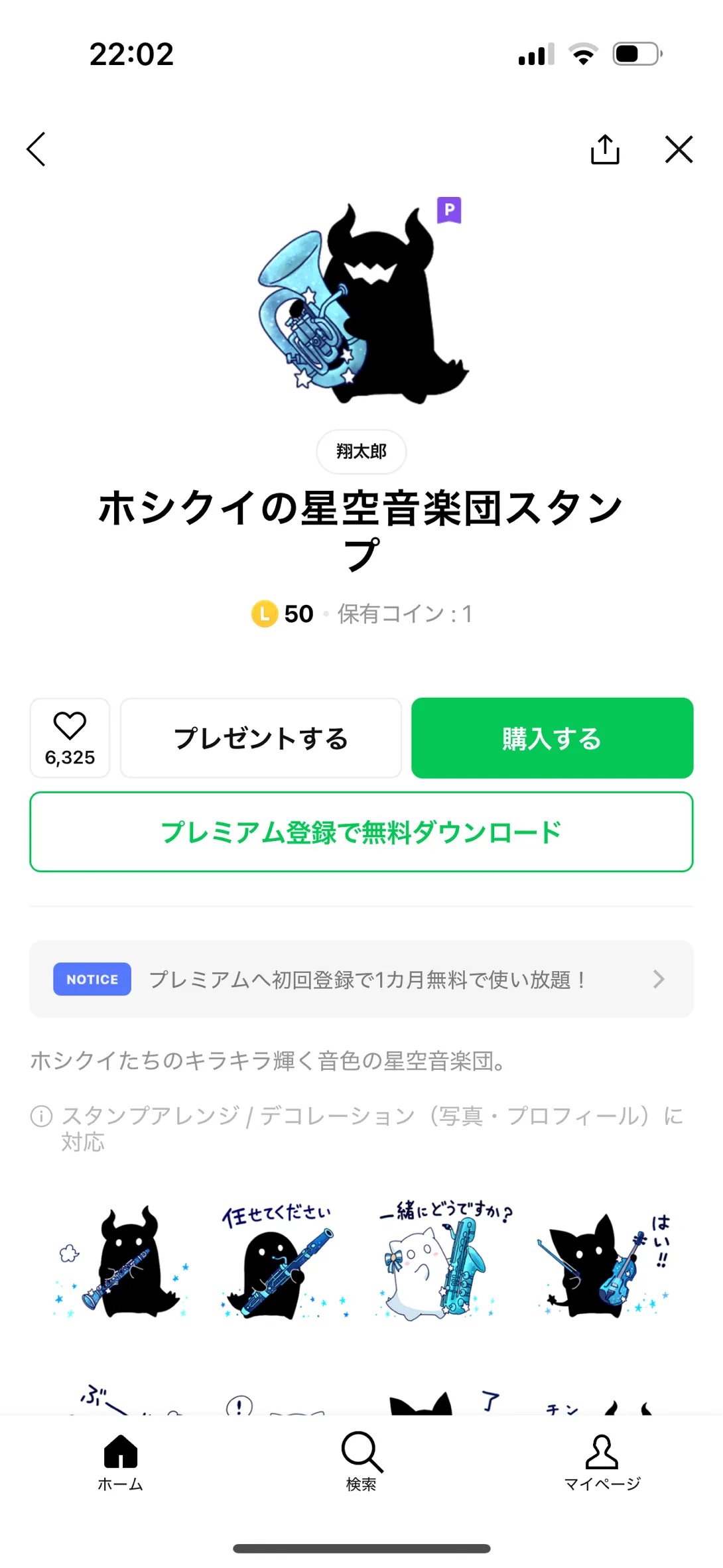Tap プレゼントする to gift stickers
This screenshot has width=723, height=1568.
[261, 738]
